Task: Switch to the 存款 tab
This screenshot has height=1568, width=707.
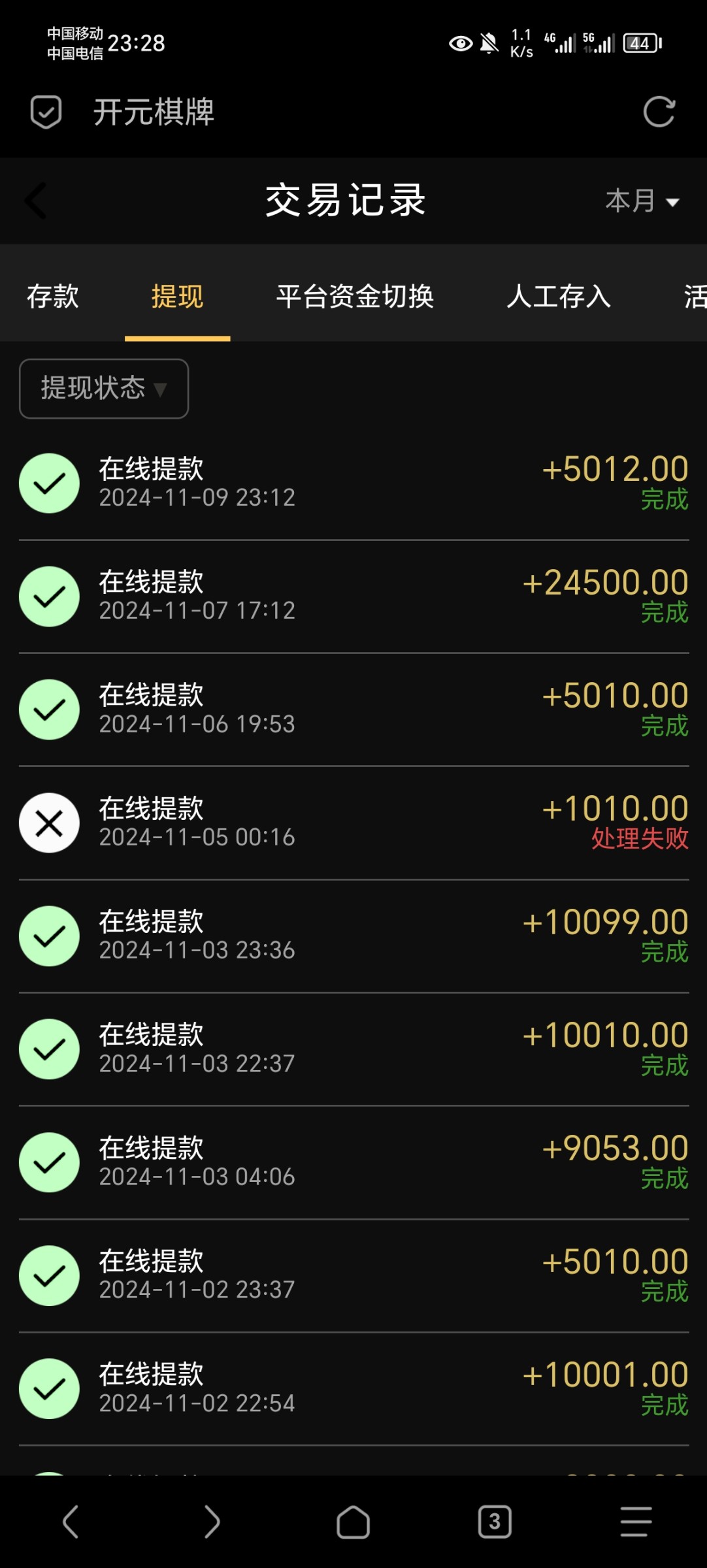Action: [54, 297]
